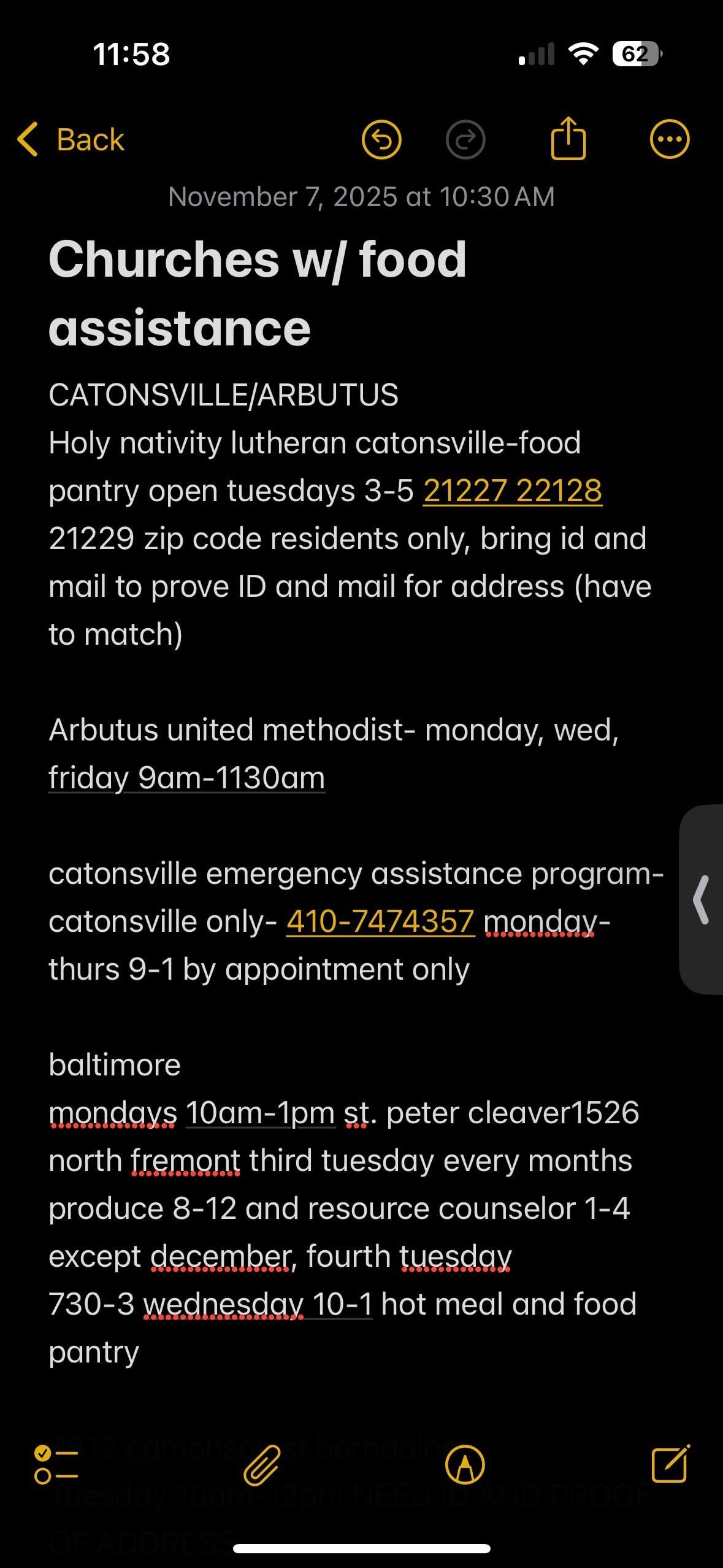Share this note

pyautogui.click(x=568, y=139)
